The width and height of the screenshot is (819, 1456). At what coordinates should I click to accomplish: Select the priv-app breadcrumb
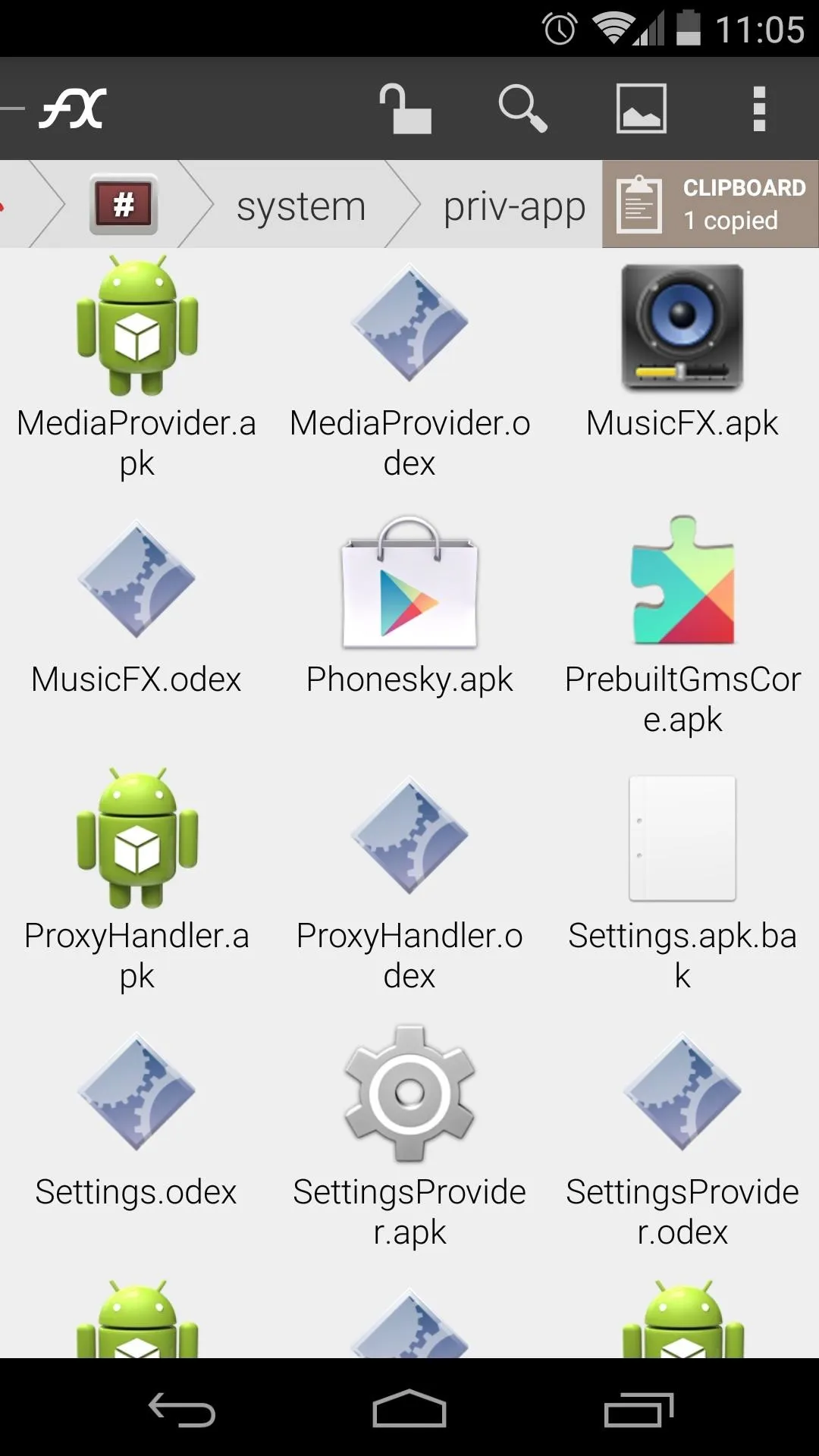[x=514, y=207]
